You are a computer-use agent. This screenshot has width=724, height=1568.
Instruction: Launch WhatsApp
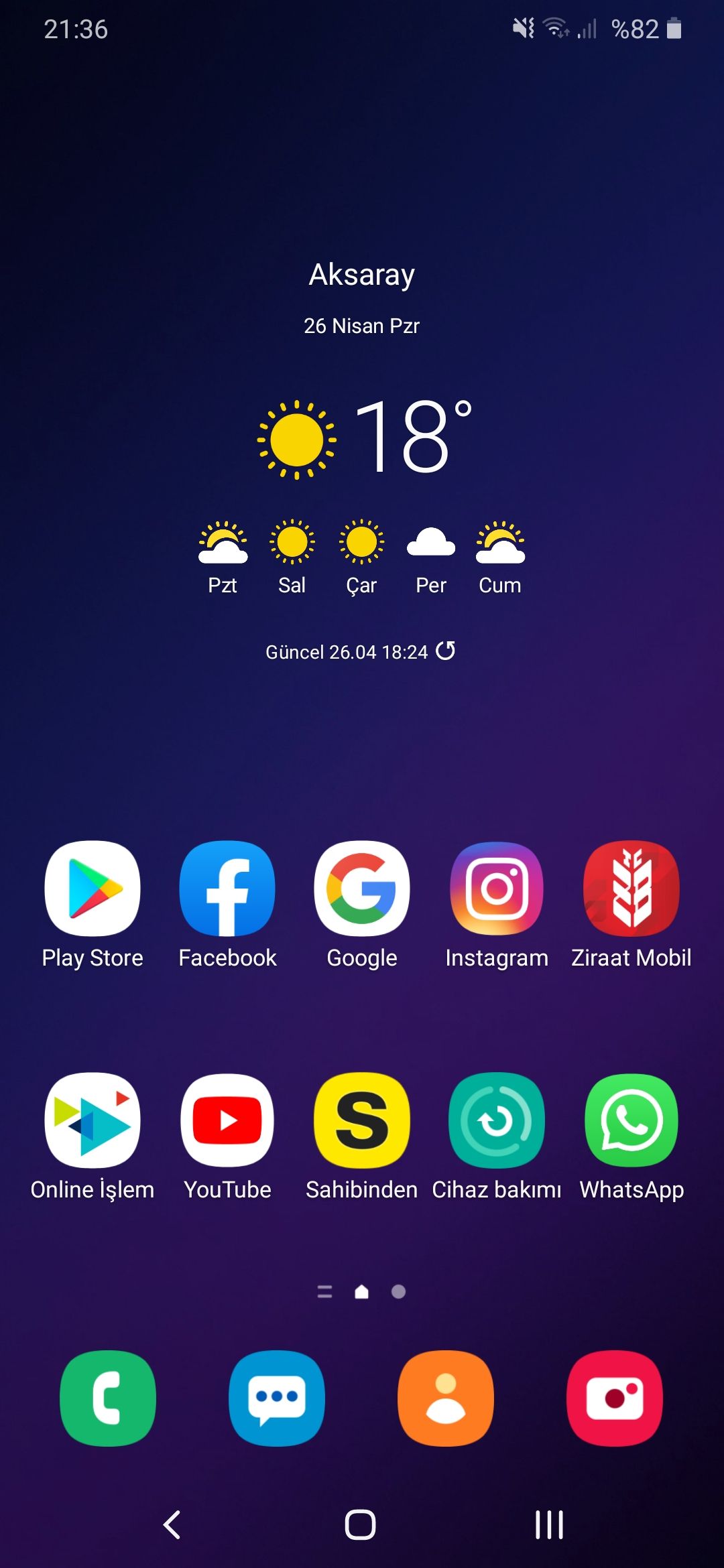(x=631, y=1120)
